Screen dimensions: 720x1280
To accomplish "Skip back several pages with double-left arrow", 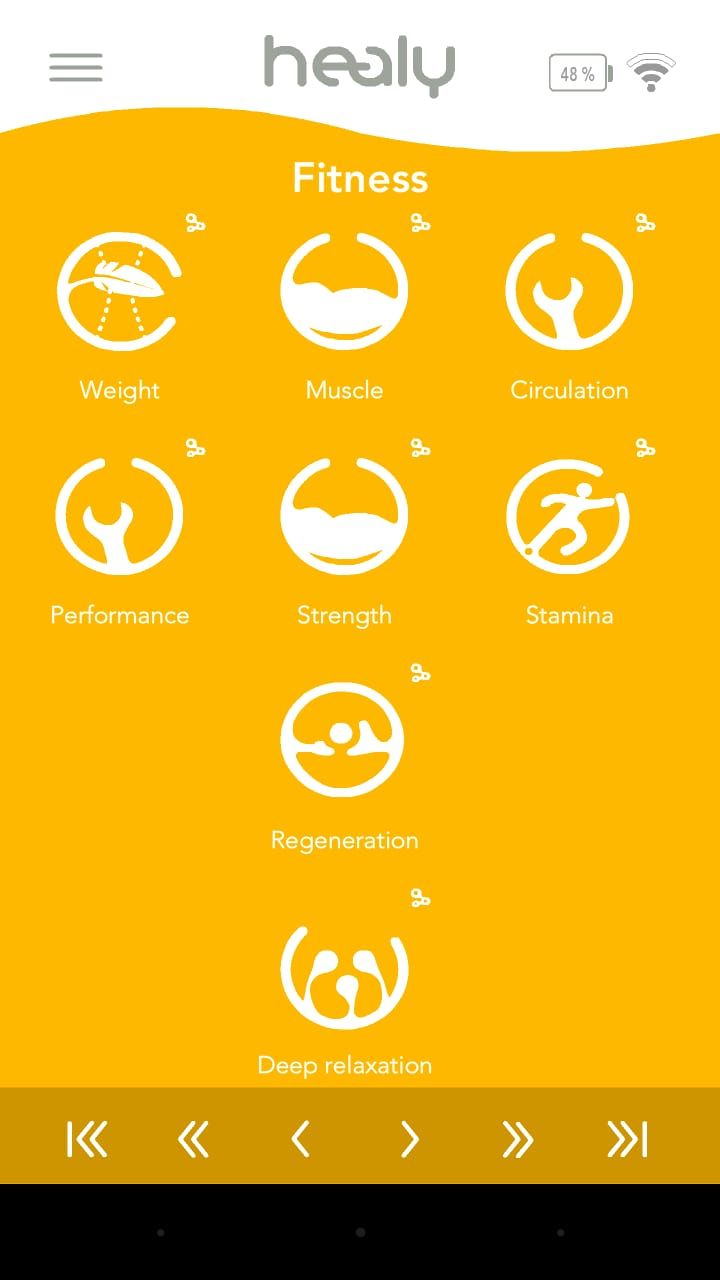I will click(x=193, y=1139).
